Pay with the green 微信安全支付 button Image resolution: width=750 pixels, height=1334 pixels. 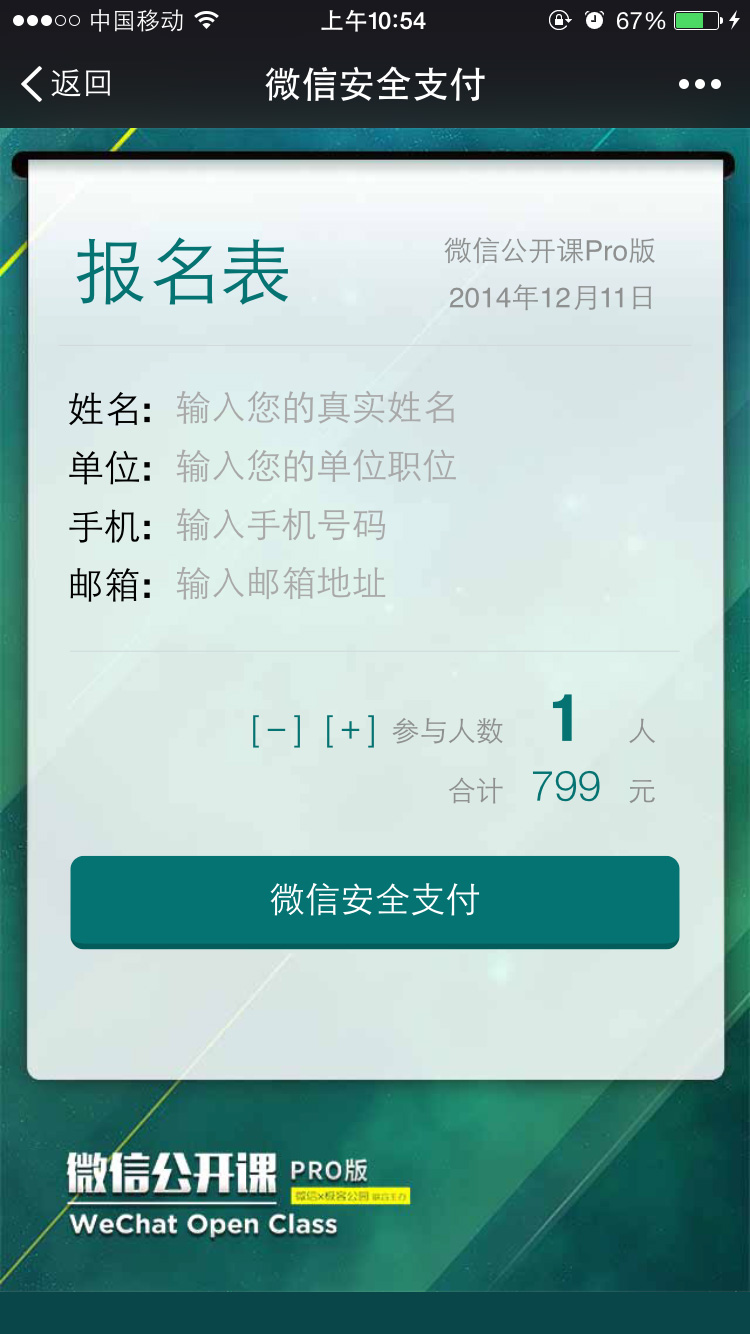coord(375,901)
